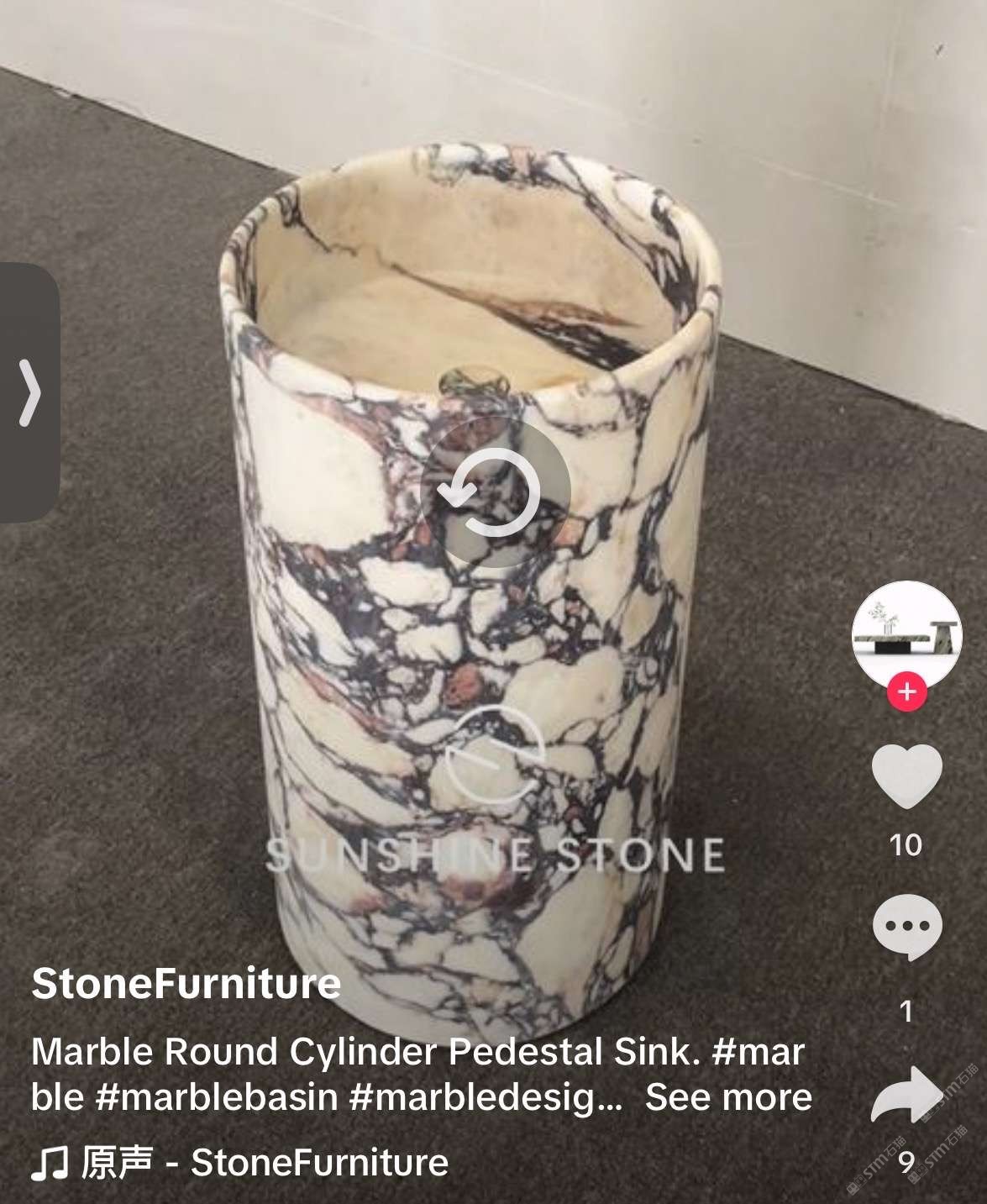The image size is (987, 1204).
Task: Follow StoneFurniture with the plus button
Action: pyautogui.click(x=906, y=691)
